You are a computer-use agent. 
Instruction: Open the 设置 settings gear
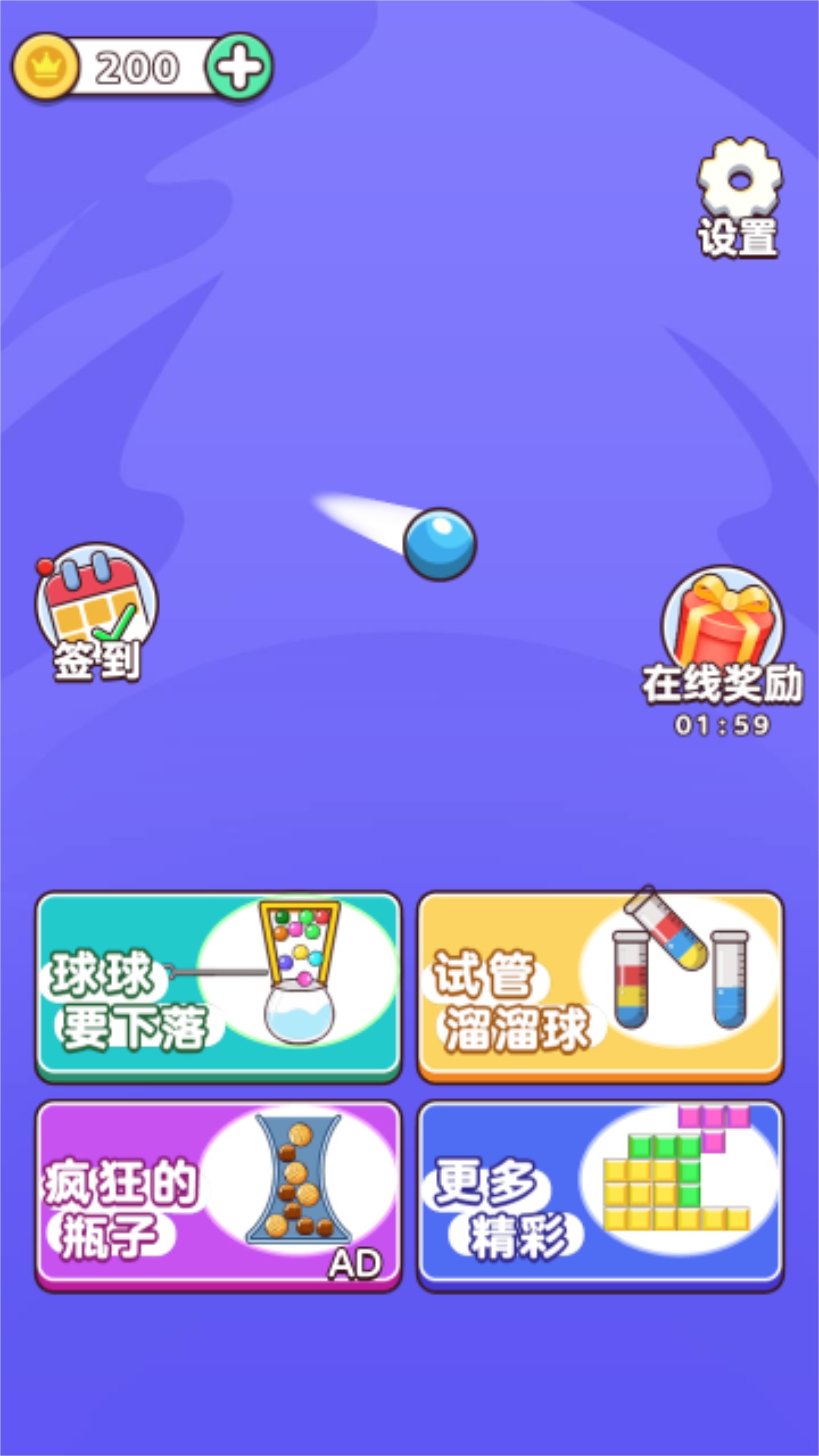(739, 196)
